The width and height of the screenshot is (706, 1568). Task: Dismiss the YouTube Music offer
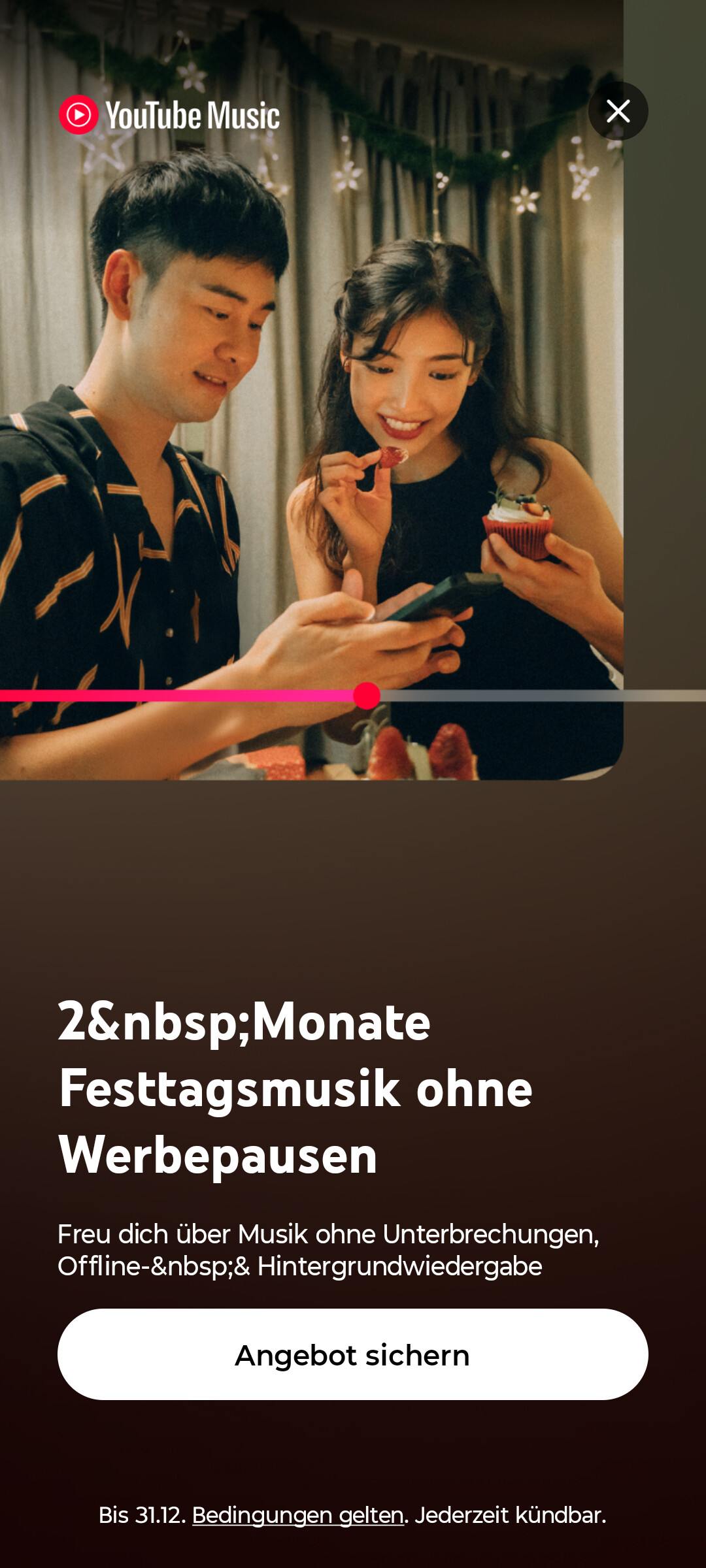(x=618, y=111)
